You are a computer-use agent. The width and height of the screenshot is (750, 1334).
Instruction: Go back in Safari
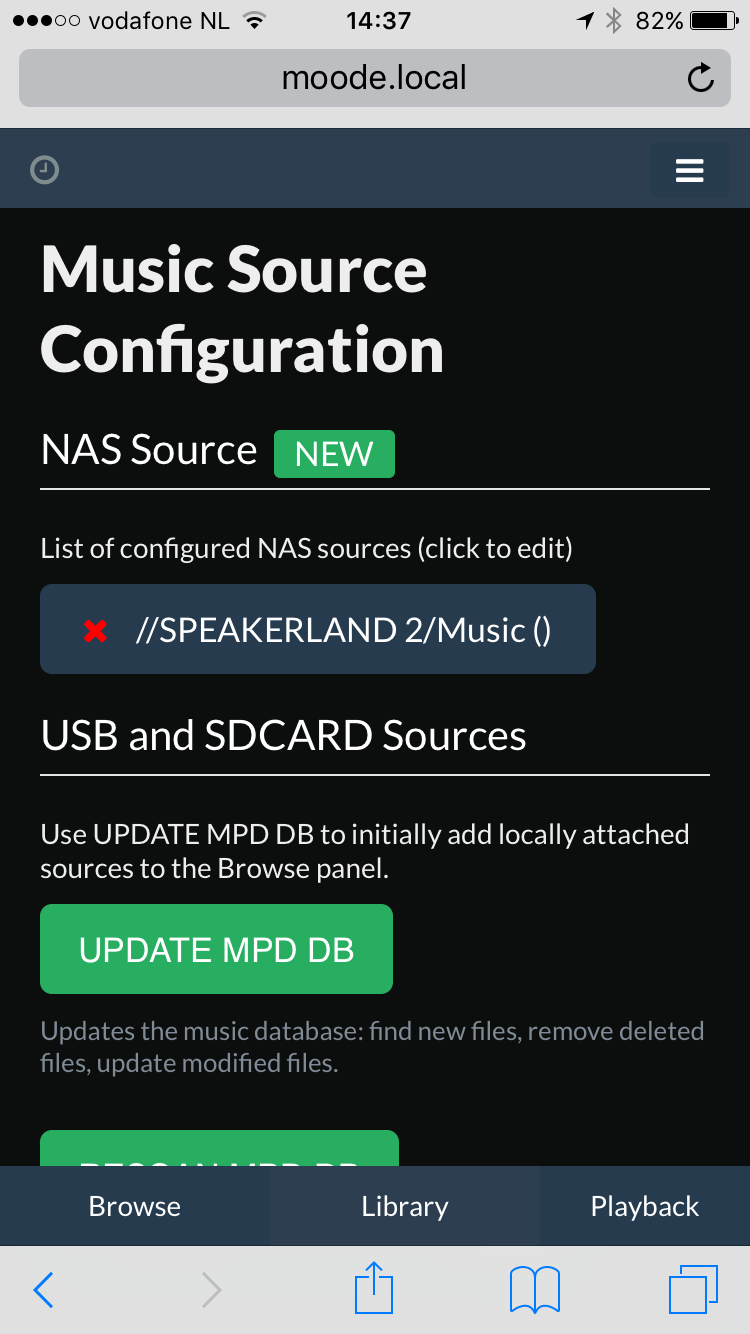[44, 1290]
